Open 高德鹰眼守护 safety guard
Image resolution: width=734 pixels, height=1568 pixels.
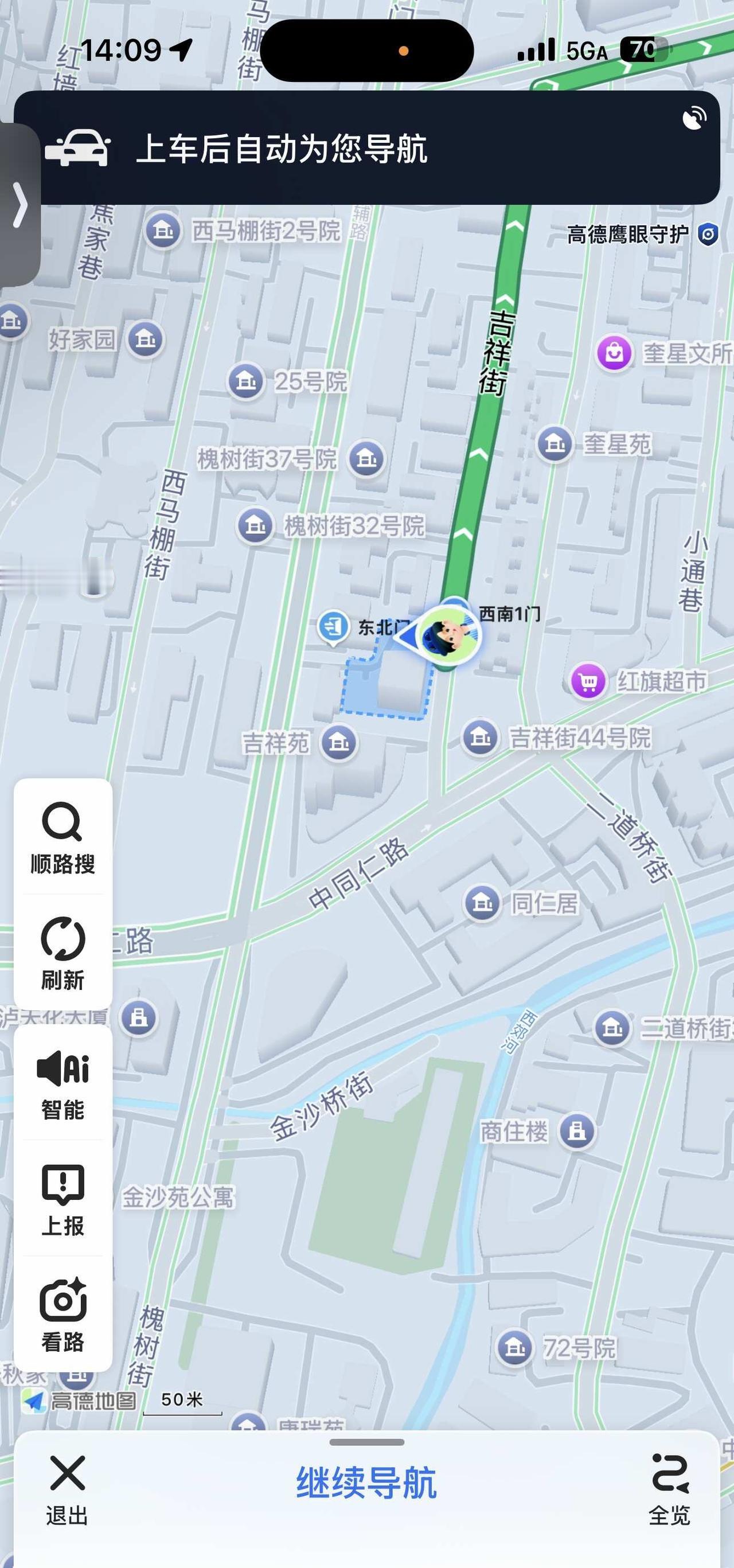coord(643,235)
